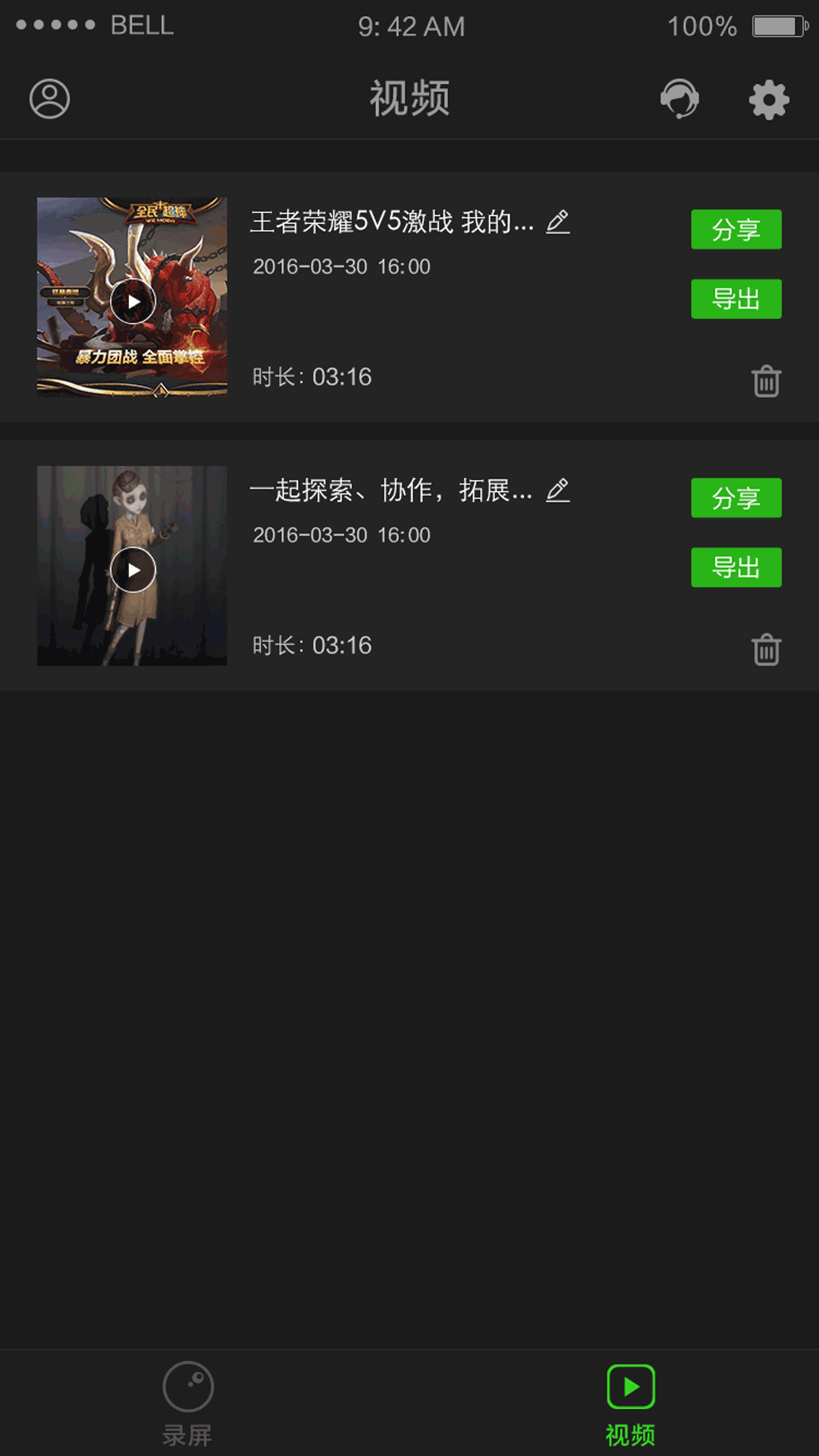Screen dimensions: 819x1456
Task: Delete the 一起探索 video via trash icon
Action: click(766, 651)
